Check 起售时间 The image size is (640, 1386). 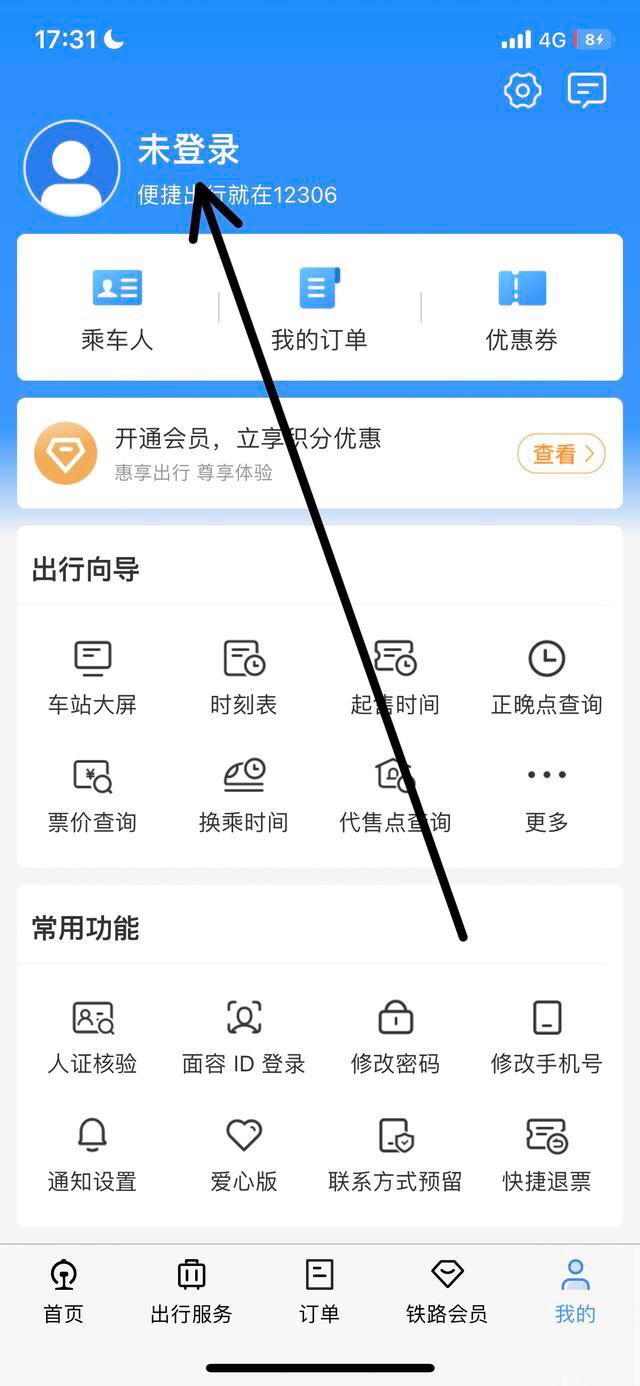point(395,677)
